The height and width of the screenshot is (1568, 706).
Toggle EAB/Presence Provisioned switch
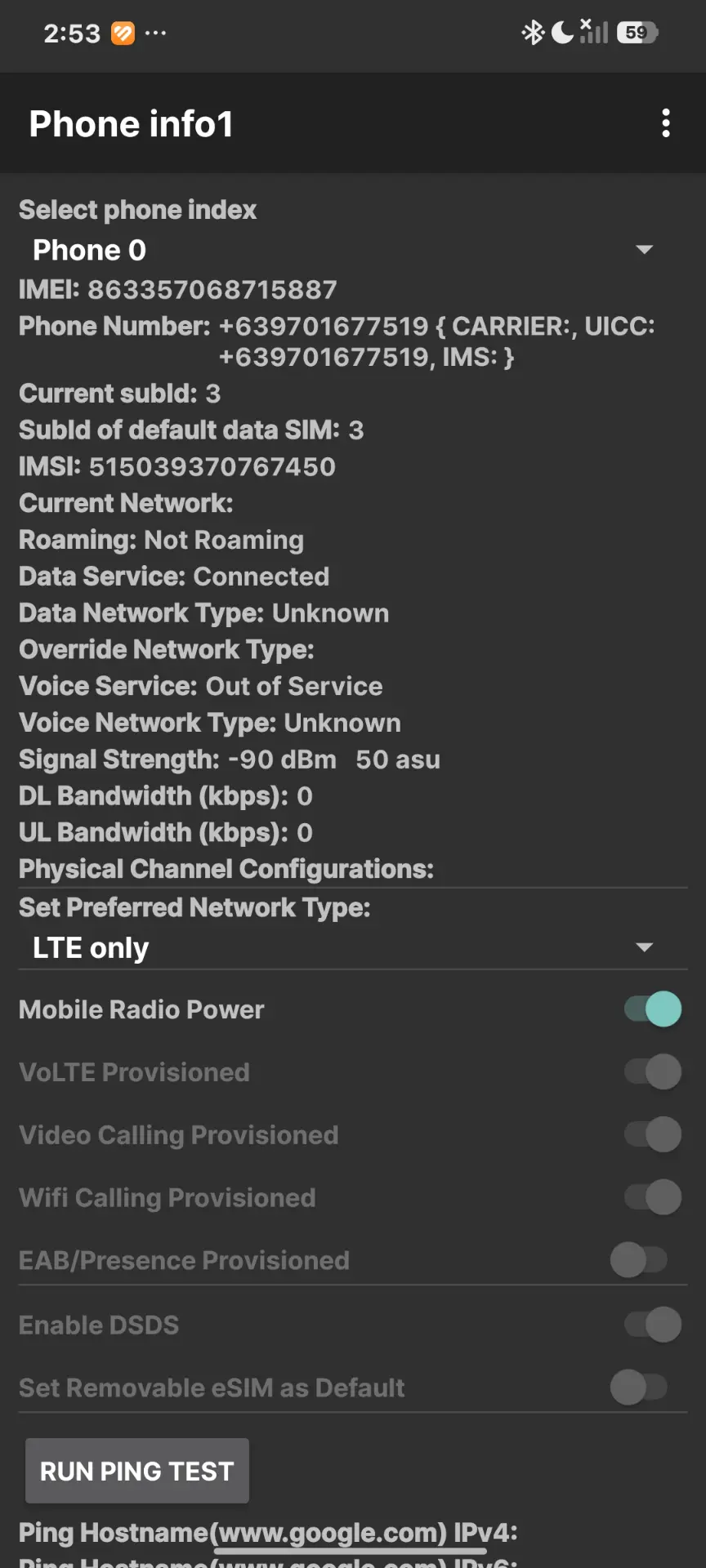click(x=640, y=1260)
